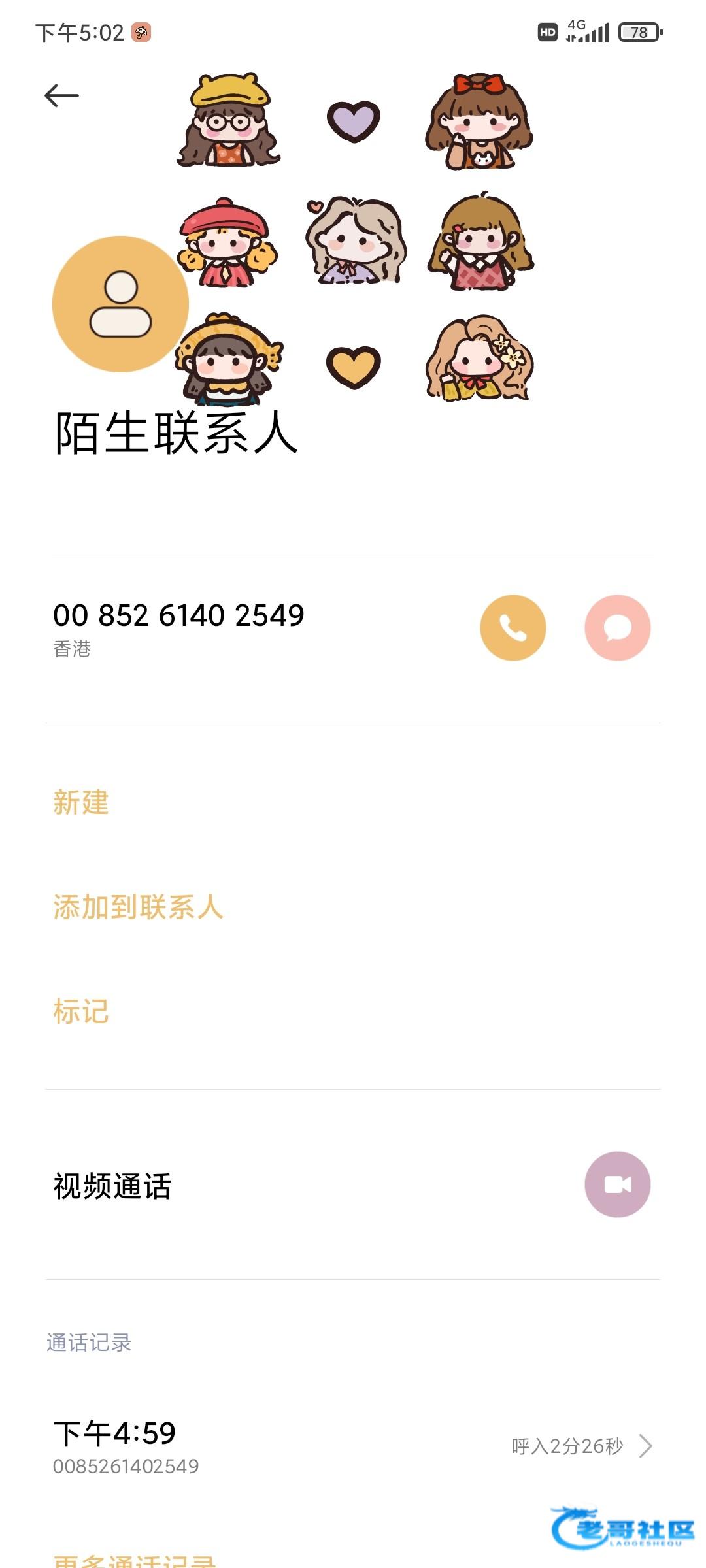Select 添加到联系人 option
The image size is (706, 1568).
point(139,907)
